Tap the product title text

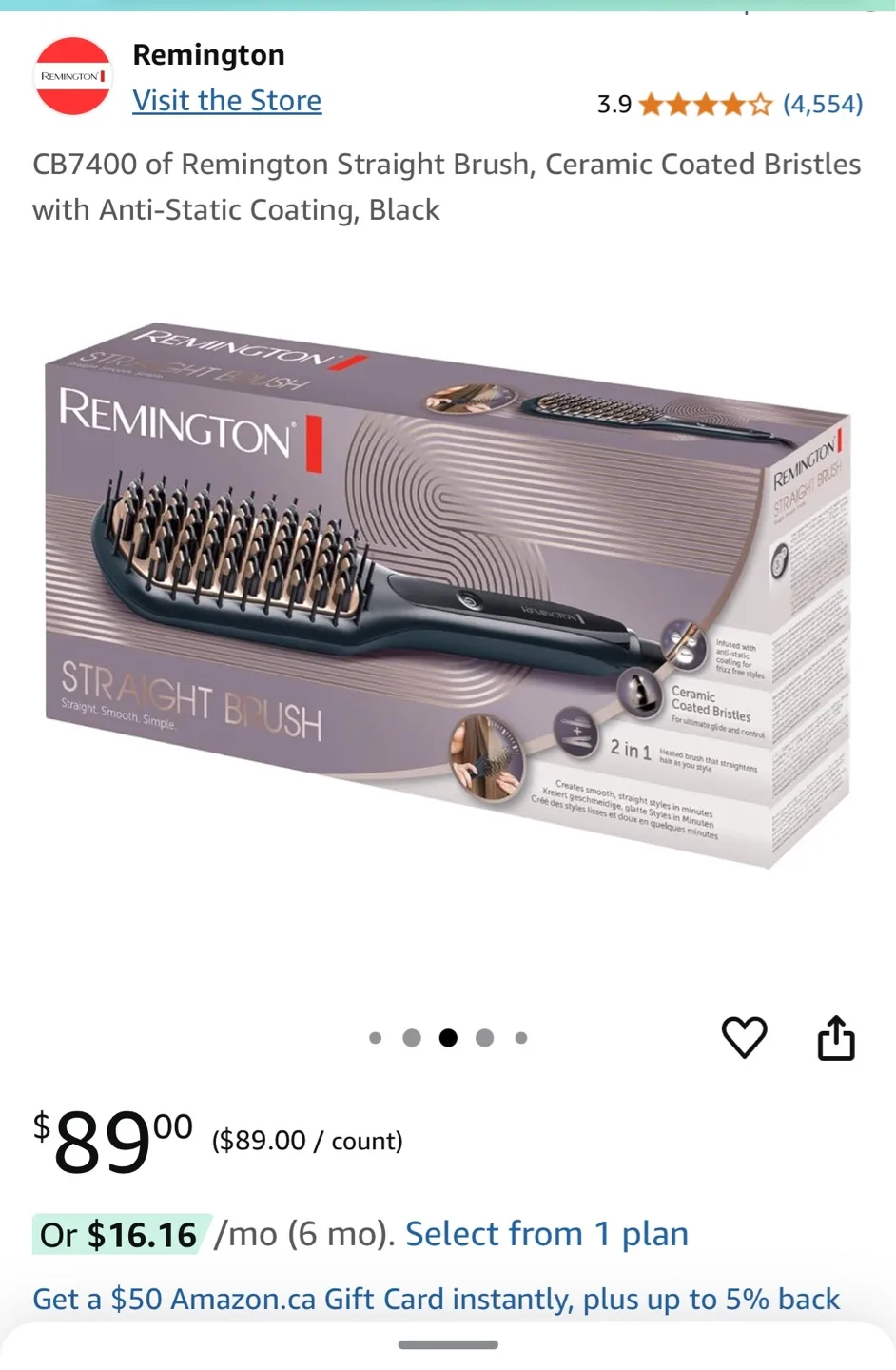(447, 186)
